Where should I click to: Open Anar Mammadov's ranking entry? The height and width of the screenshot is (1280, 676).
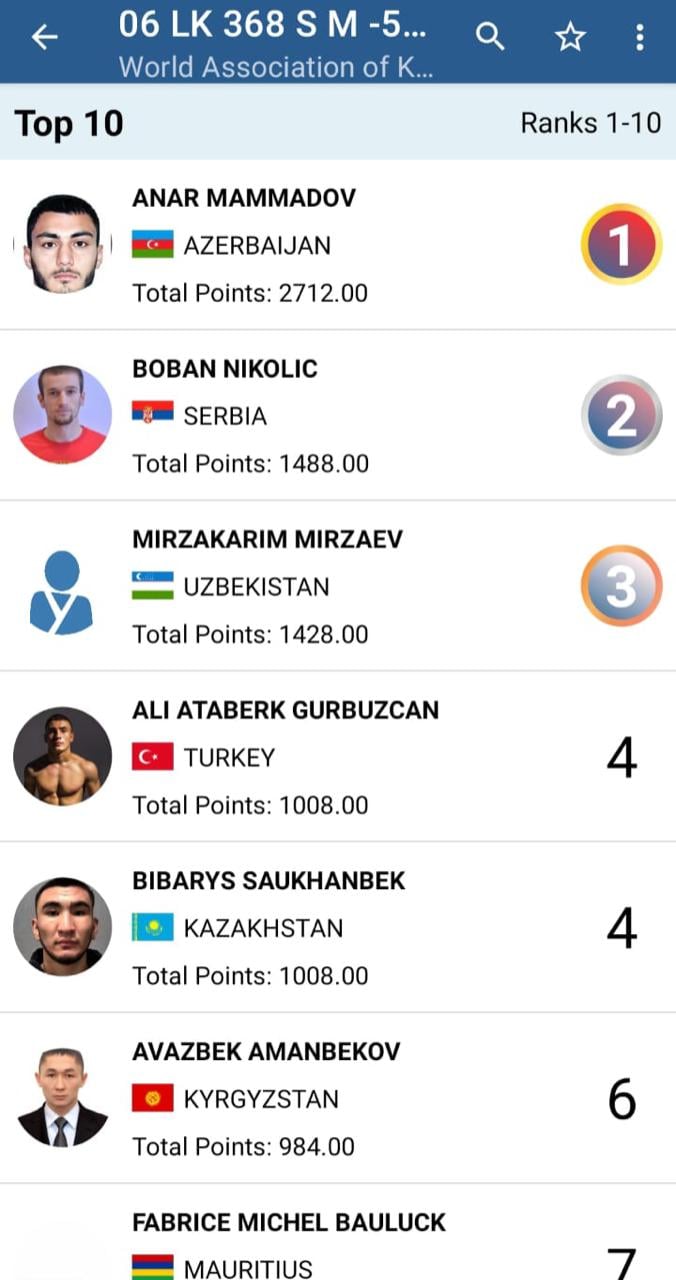pos(338,245)
